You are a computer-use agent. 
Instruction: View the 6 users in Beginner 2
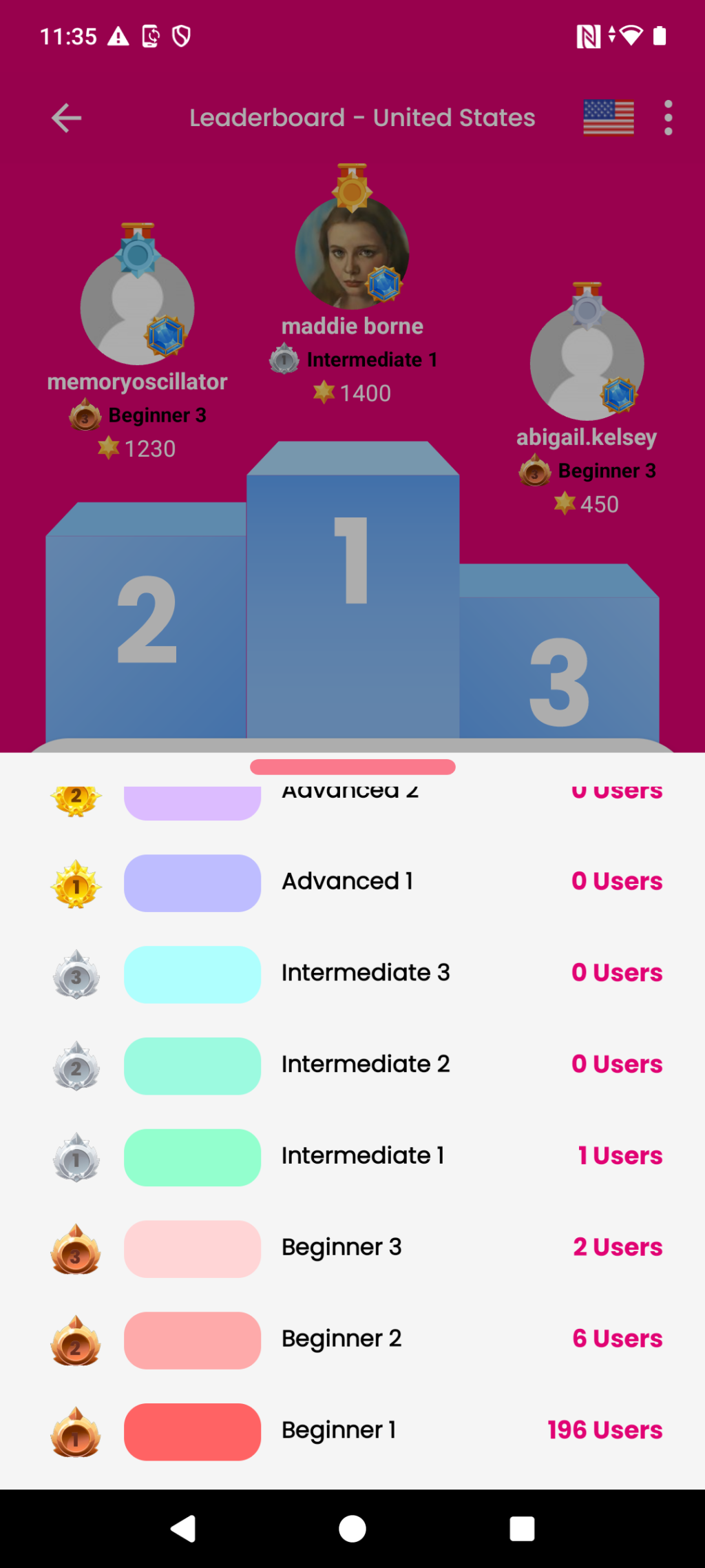click(352, 1339)
